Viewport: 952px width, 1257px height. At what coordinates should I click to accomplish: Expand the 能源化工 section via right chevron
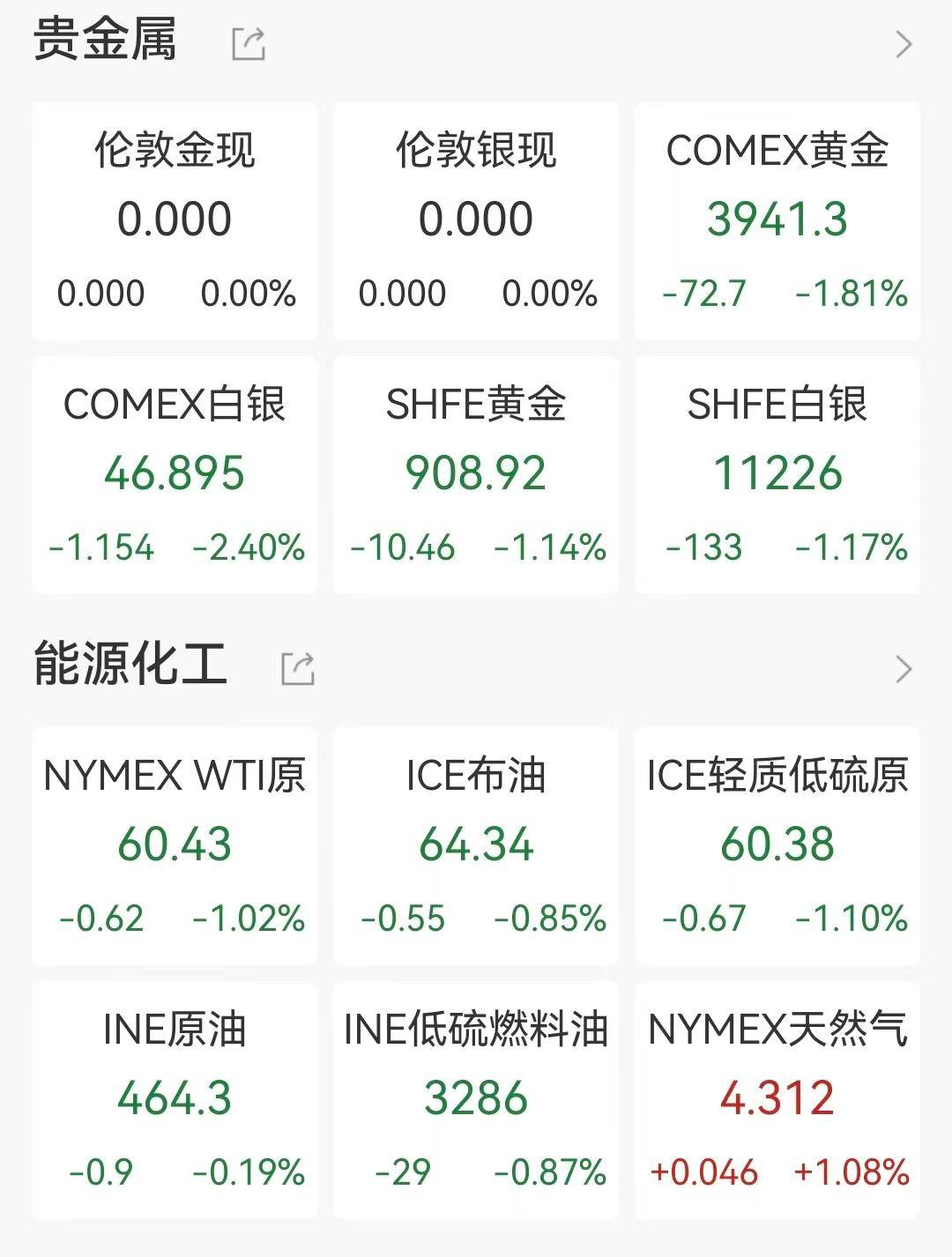point(904,668)
